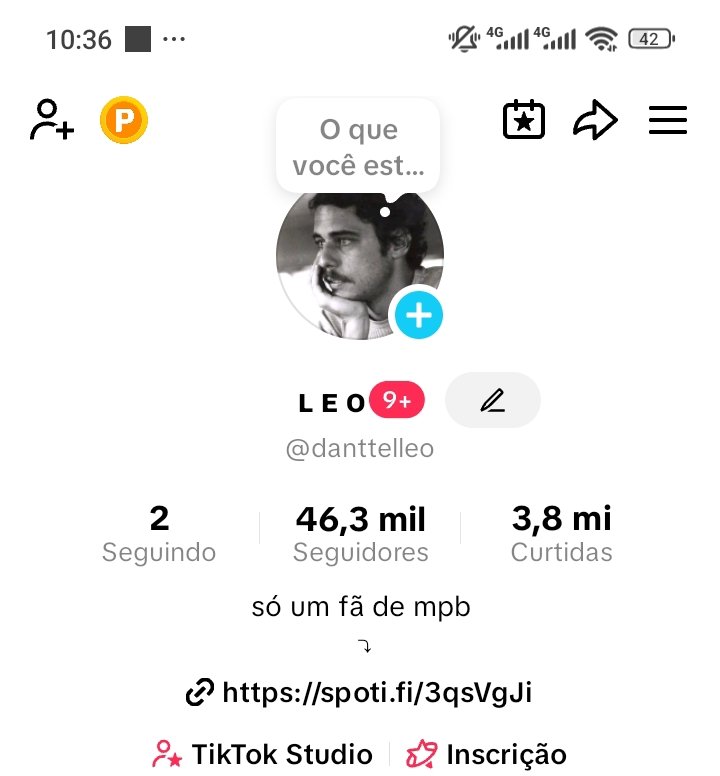
Task: Tap the blue plus badge on avatar
Action: pyautogui.click(x=418, y=316)
